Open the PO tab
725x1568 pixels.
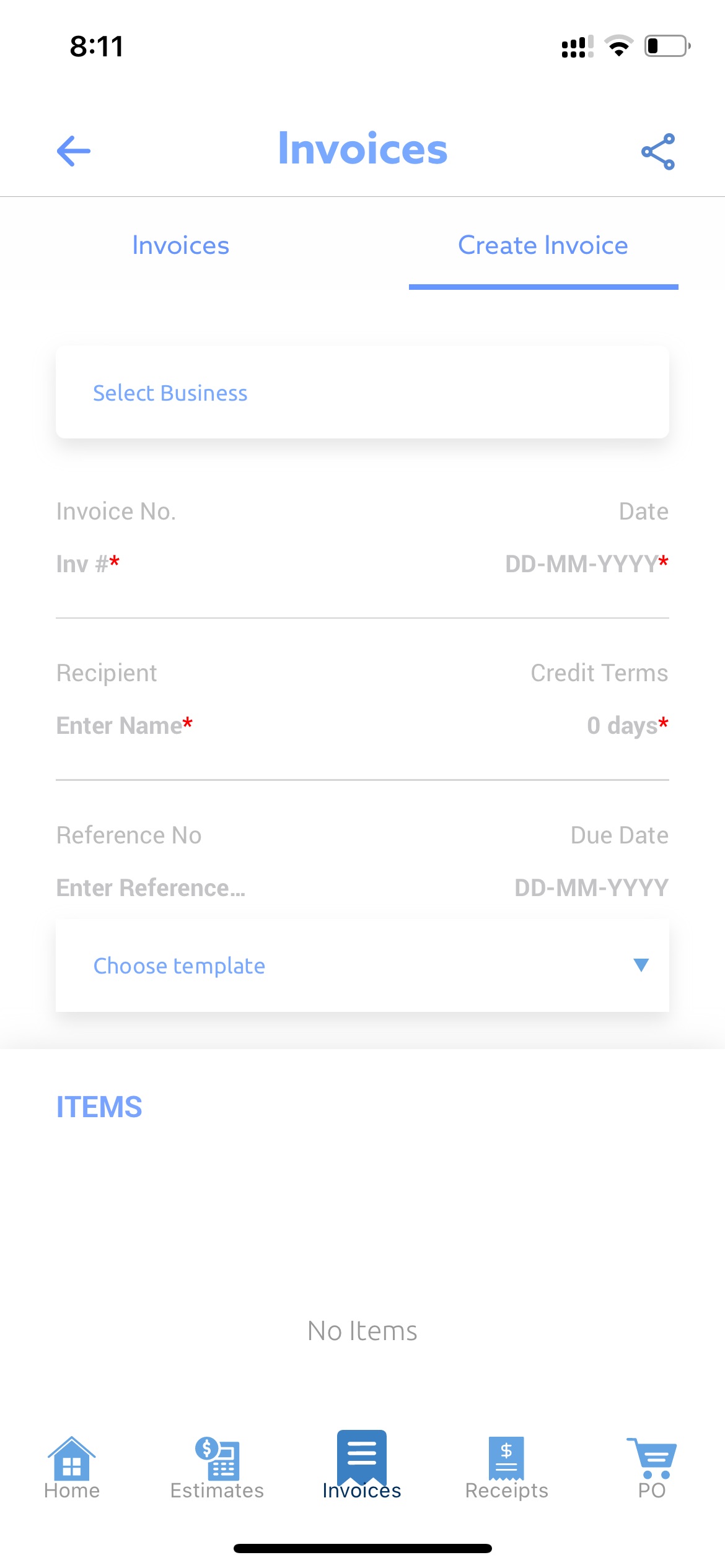point(652,1468)
